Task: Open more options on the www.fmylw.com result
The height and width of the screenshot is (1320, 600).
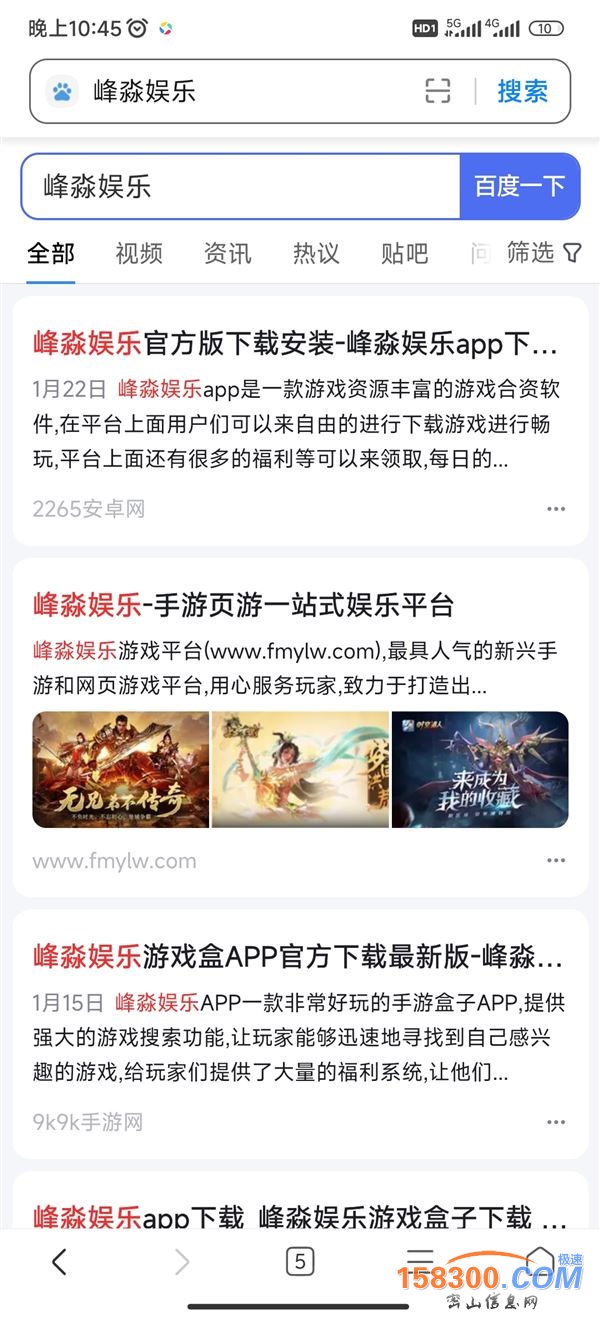Action: [x=556, y=861]
